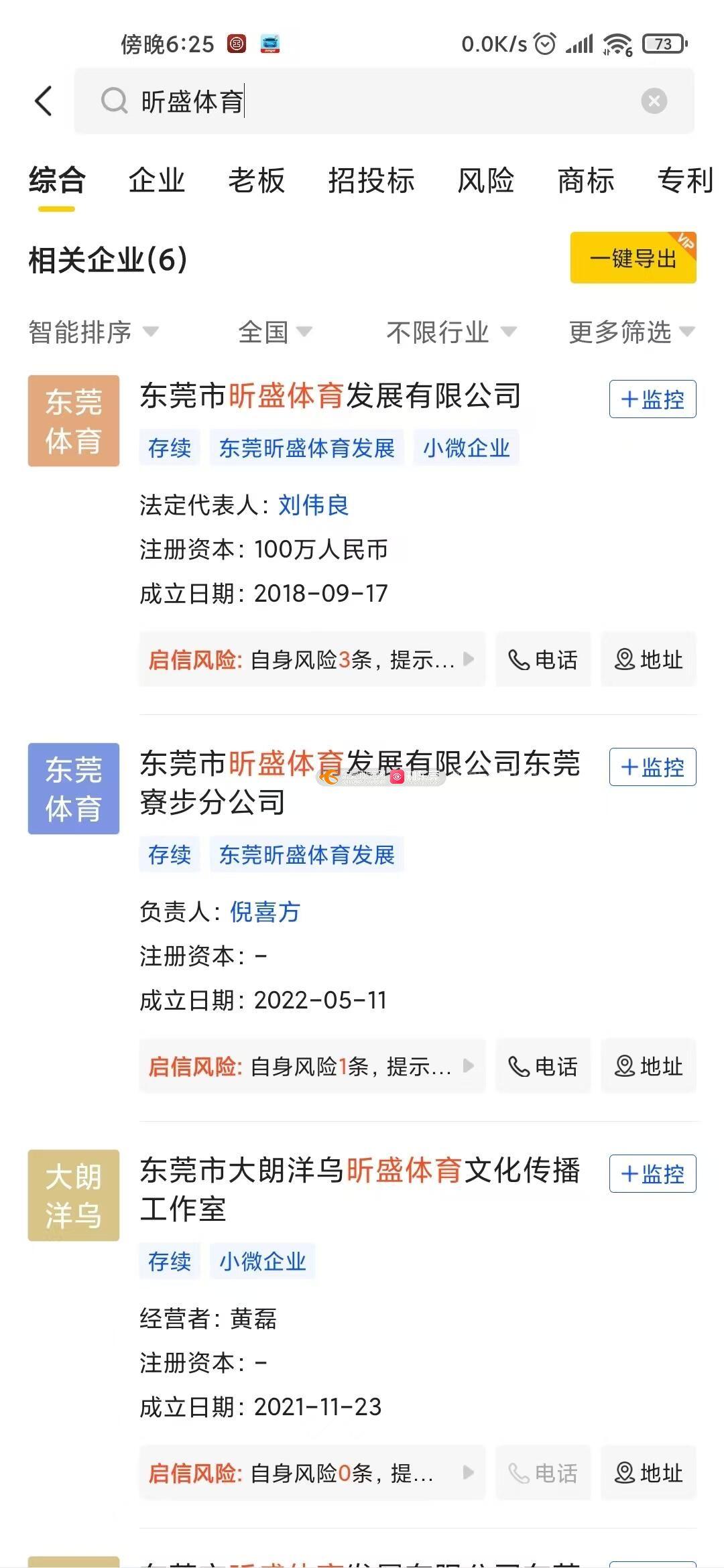Add 监控 for 东莞市昕盛体育发展有限公司

652,399
